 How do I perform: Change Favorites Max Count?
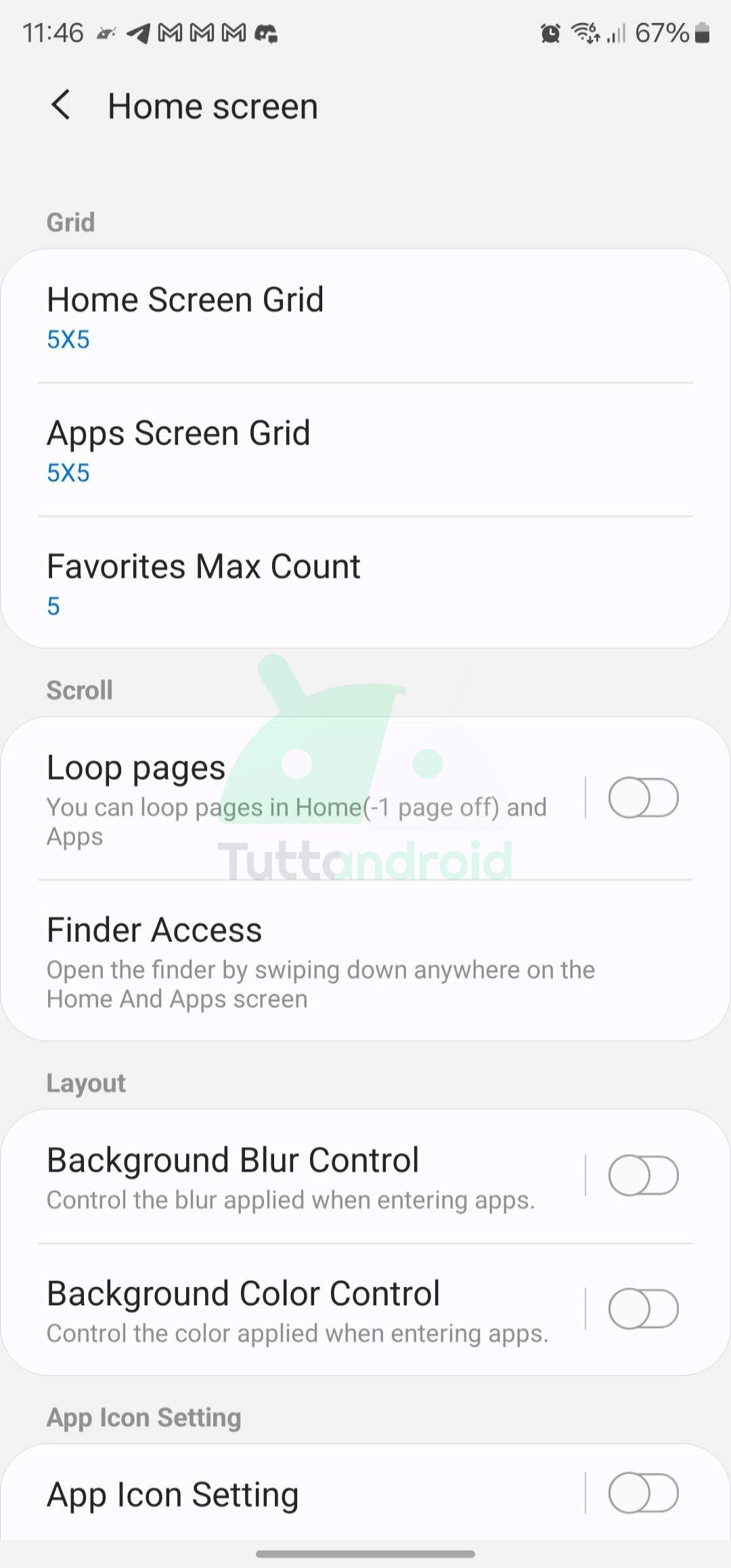[x=365, y=583]
